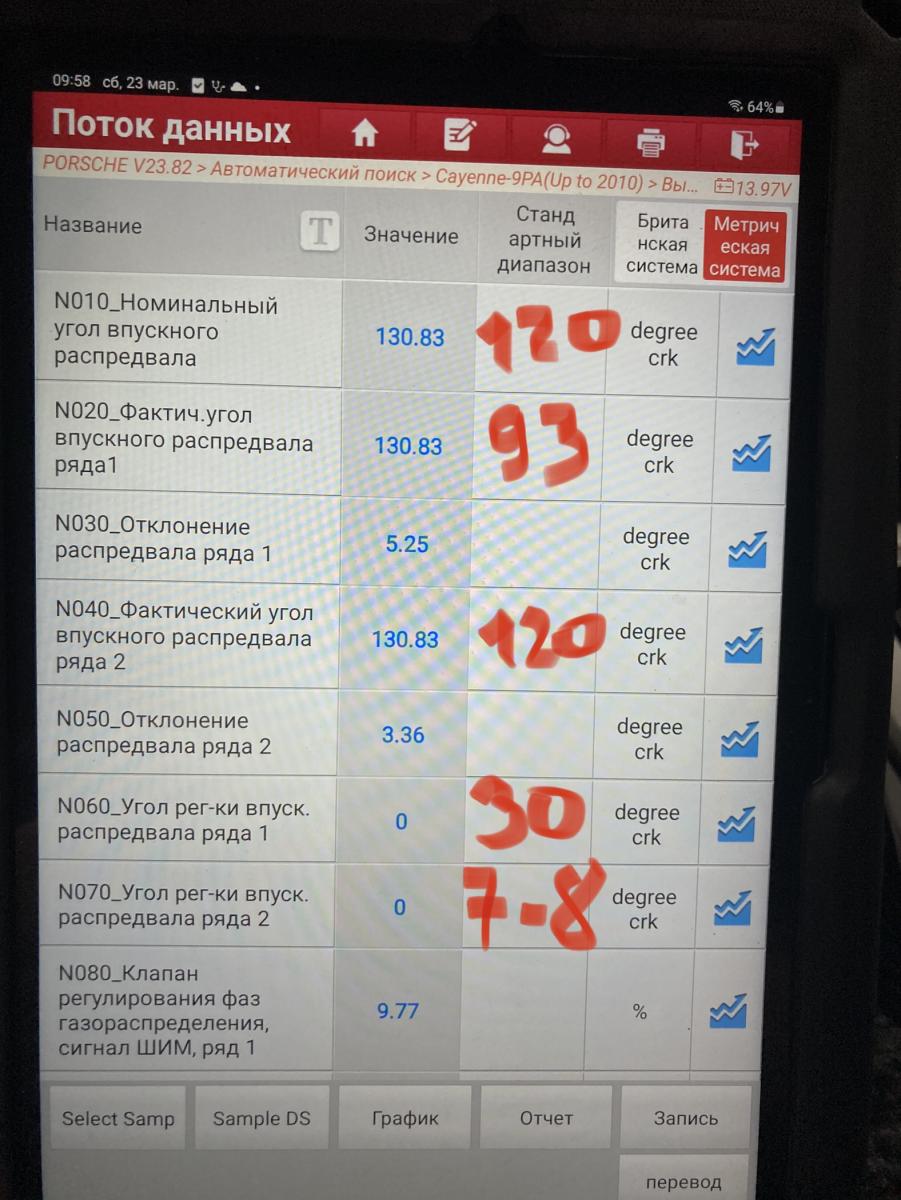
Task: Go to the home screen icon
Action: (x=365, y=134)
